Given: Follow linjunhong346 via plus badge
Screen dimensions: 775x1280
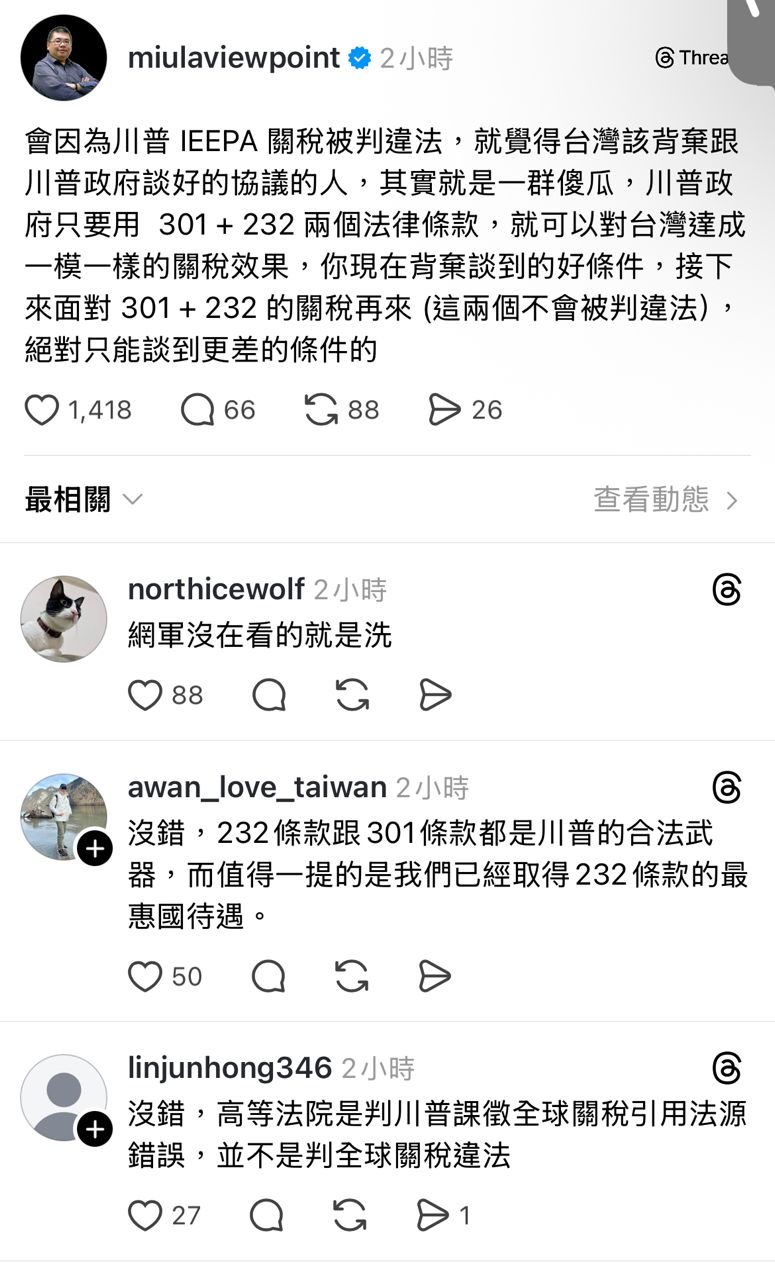Looking at the screenshot, I should click(x=94, y=1130).
